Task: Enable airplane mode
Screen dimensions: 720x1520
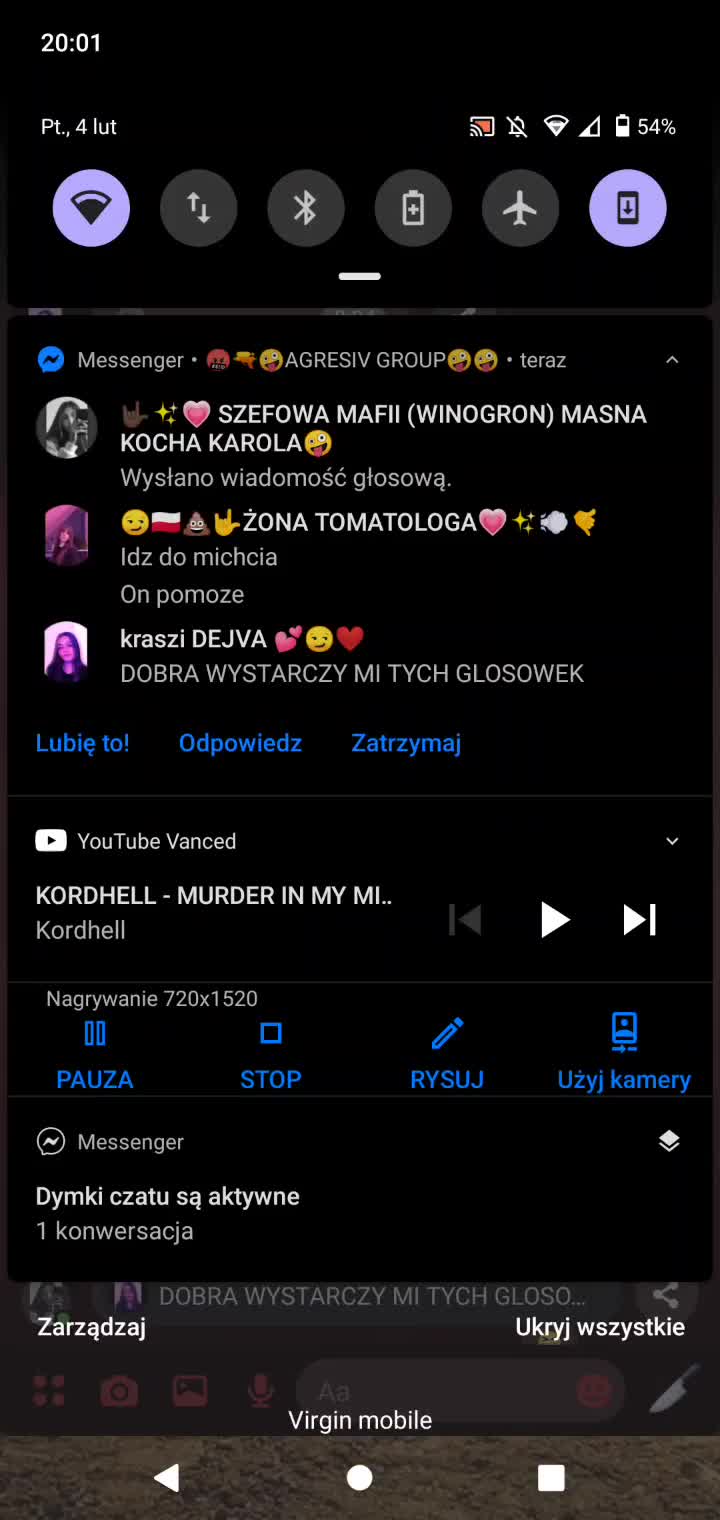Action: (520, 208)
